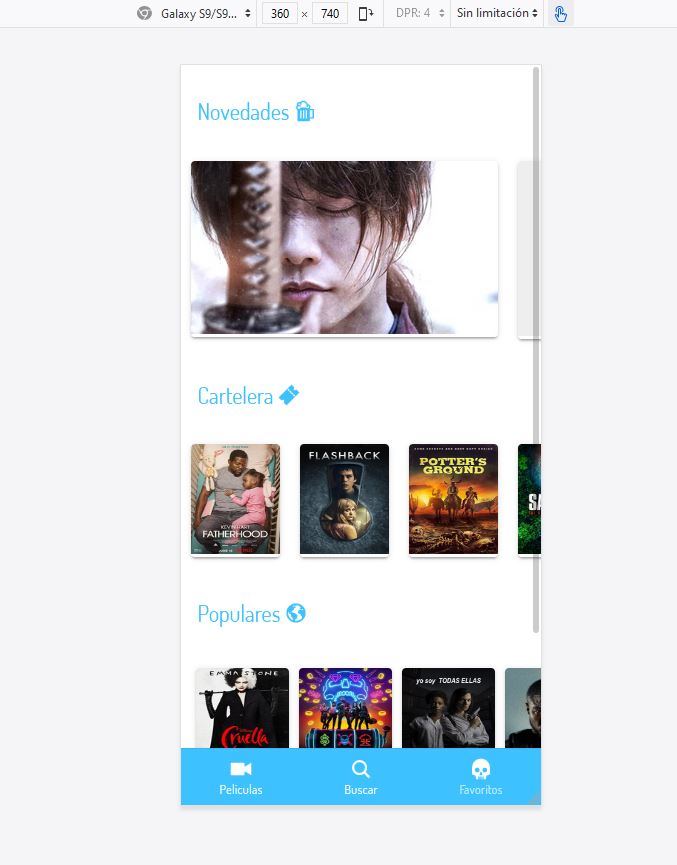
Task: Open the featured samurai movie banner
Action: 344,248
